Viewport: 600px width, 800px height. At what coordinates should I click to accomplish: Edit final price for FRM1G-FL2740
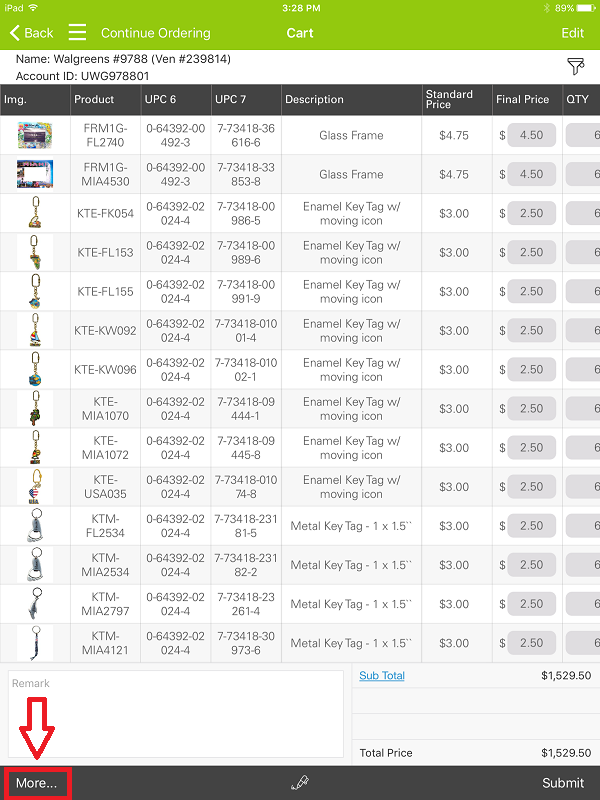[531, 135]
